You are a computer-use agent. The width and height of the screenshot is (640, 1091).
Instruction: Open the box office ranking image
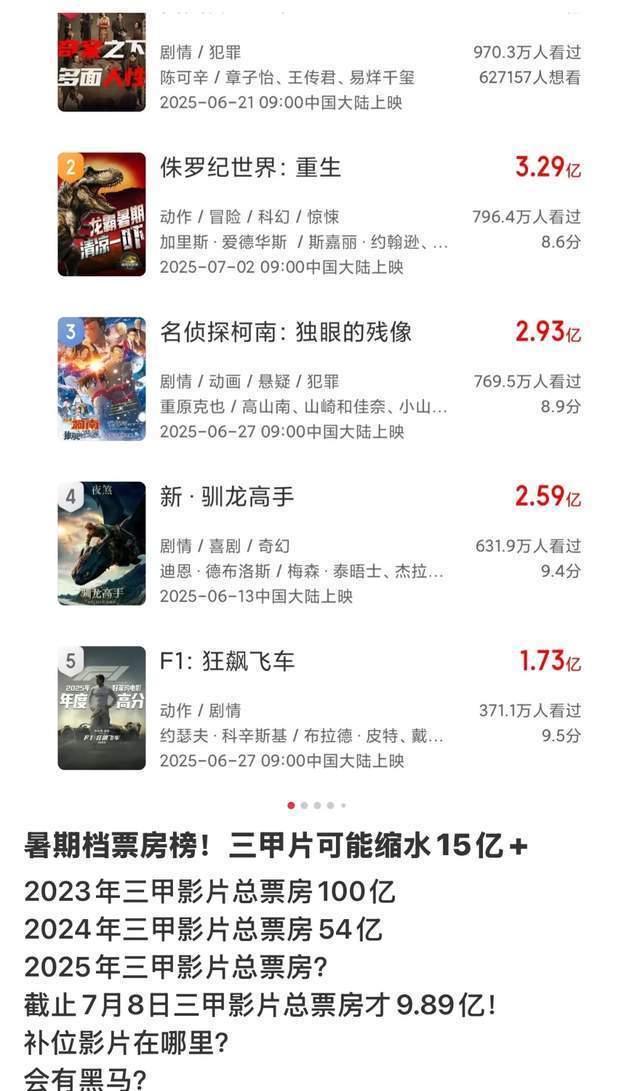point(320,400)
